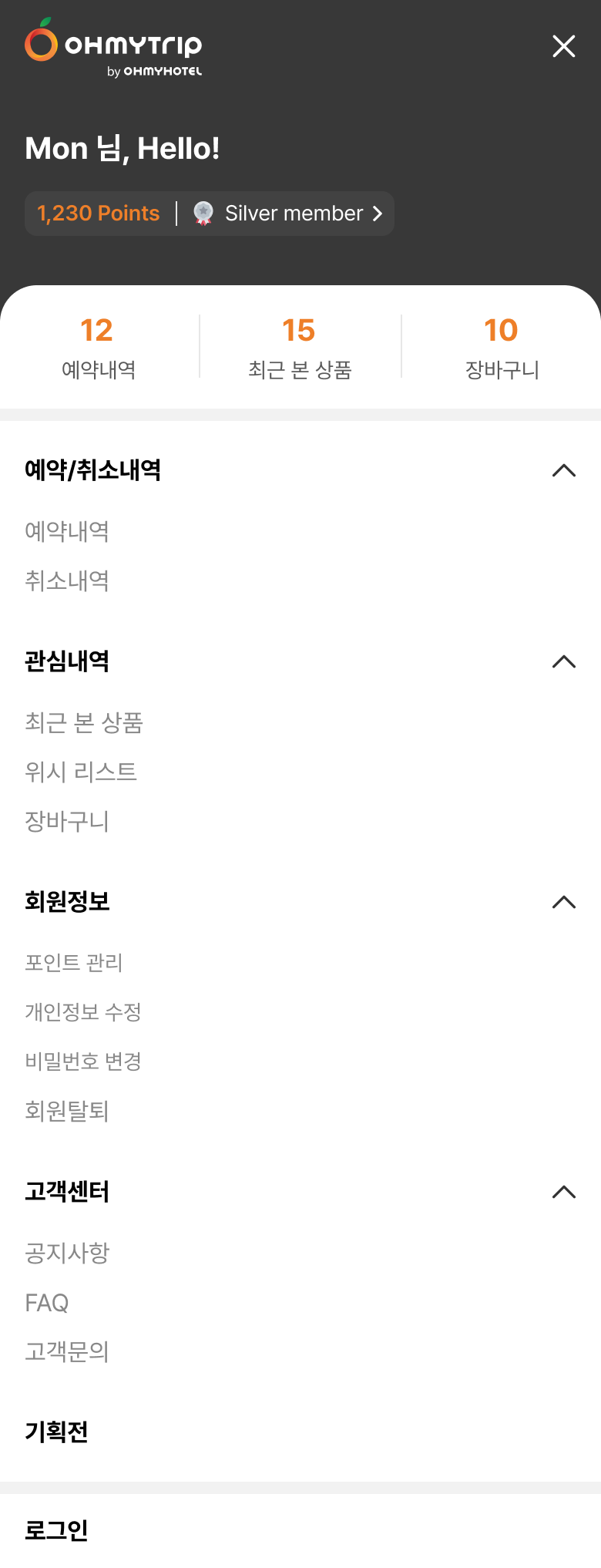601x1568 pixels.
Task: Open the 10 장바구니 summary tile
Action: pyautogui.click(x=502, y=347)
